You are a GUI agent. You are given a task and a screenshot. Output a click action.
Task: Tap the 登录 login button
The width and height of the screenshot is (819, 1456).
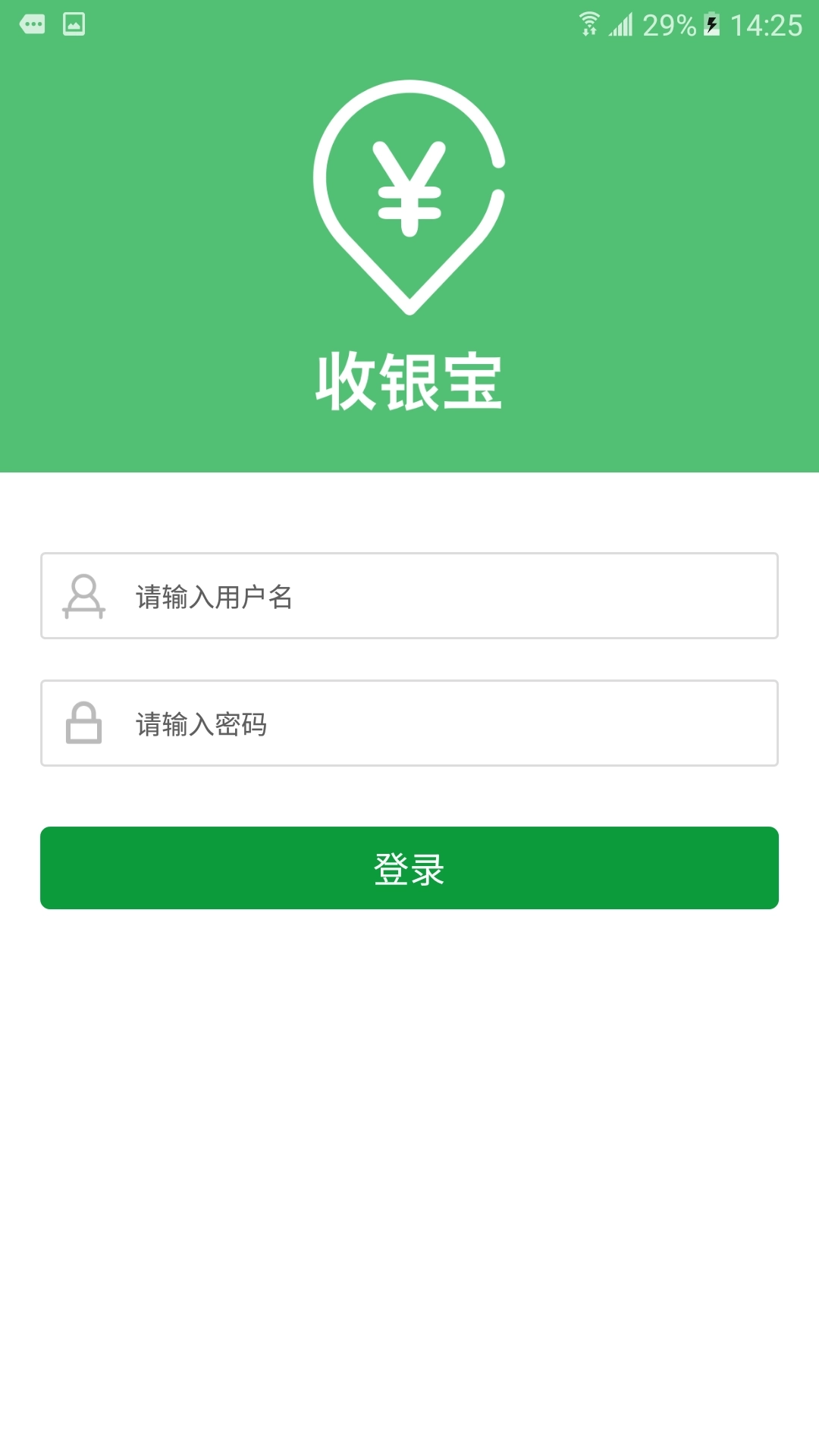tap(409, 869)
